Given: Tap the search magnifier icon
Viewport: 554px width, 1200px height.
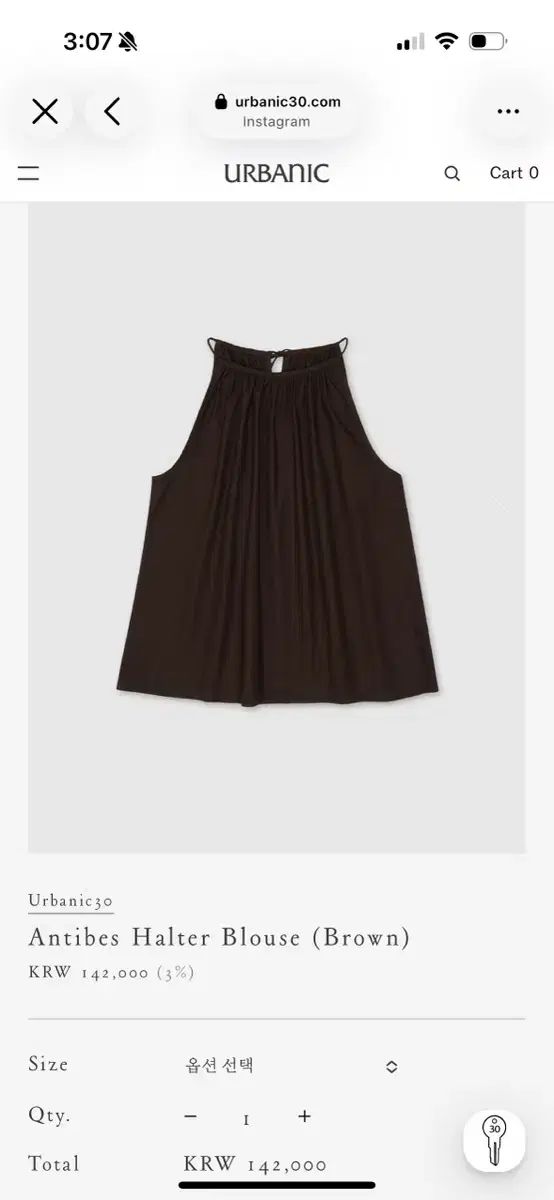Looking at the screenshot, I should coord(452,173).
